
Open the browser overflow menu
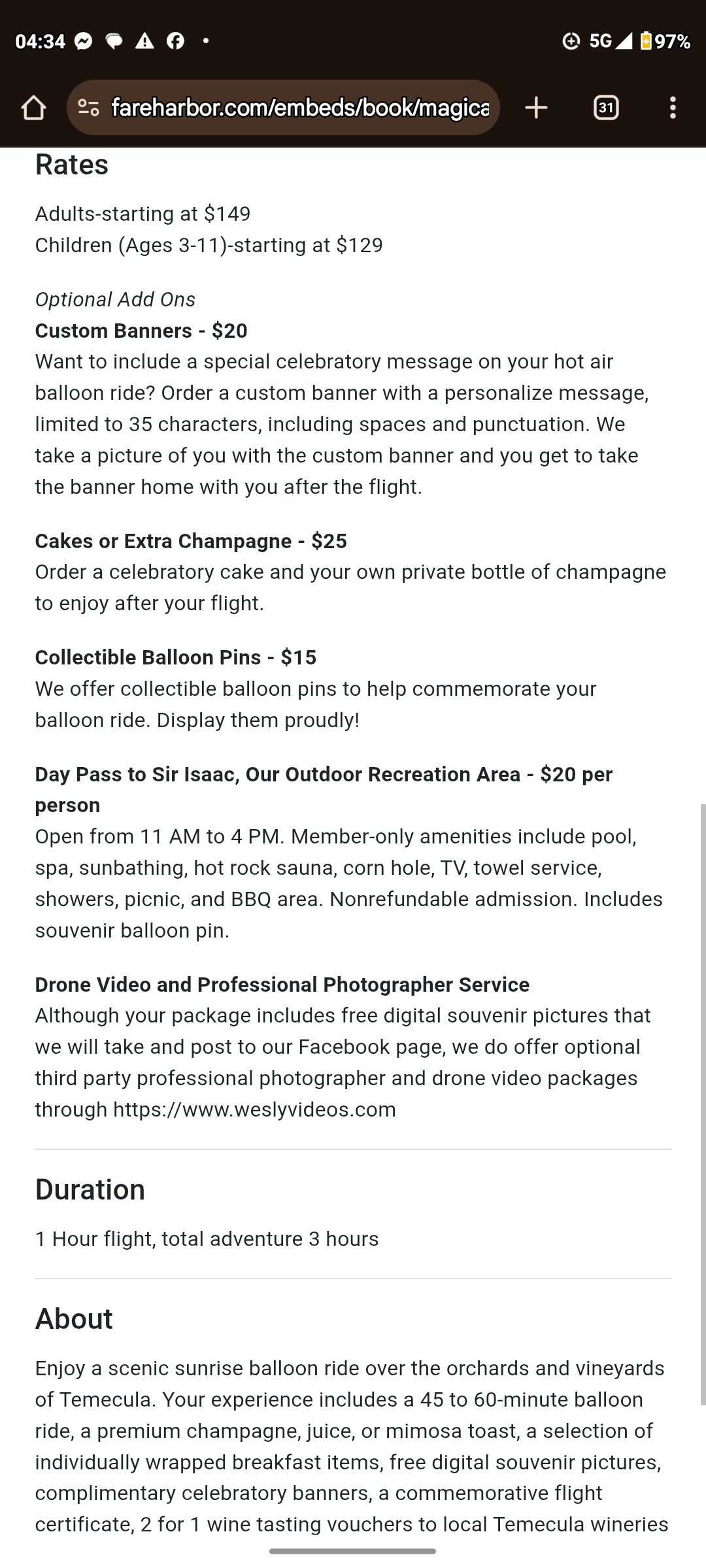(x=673, y=108)
